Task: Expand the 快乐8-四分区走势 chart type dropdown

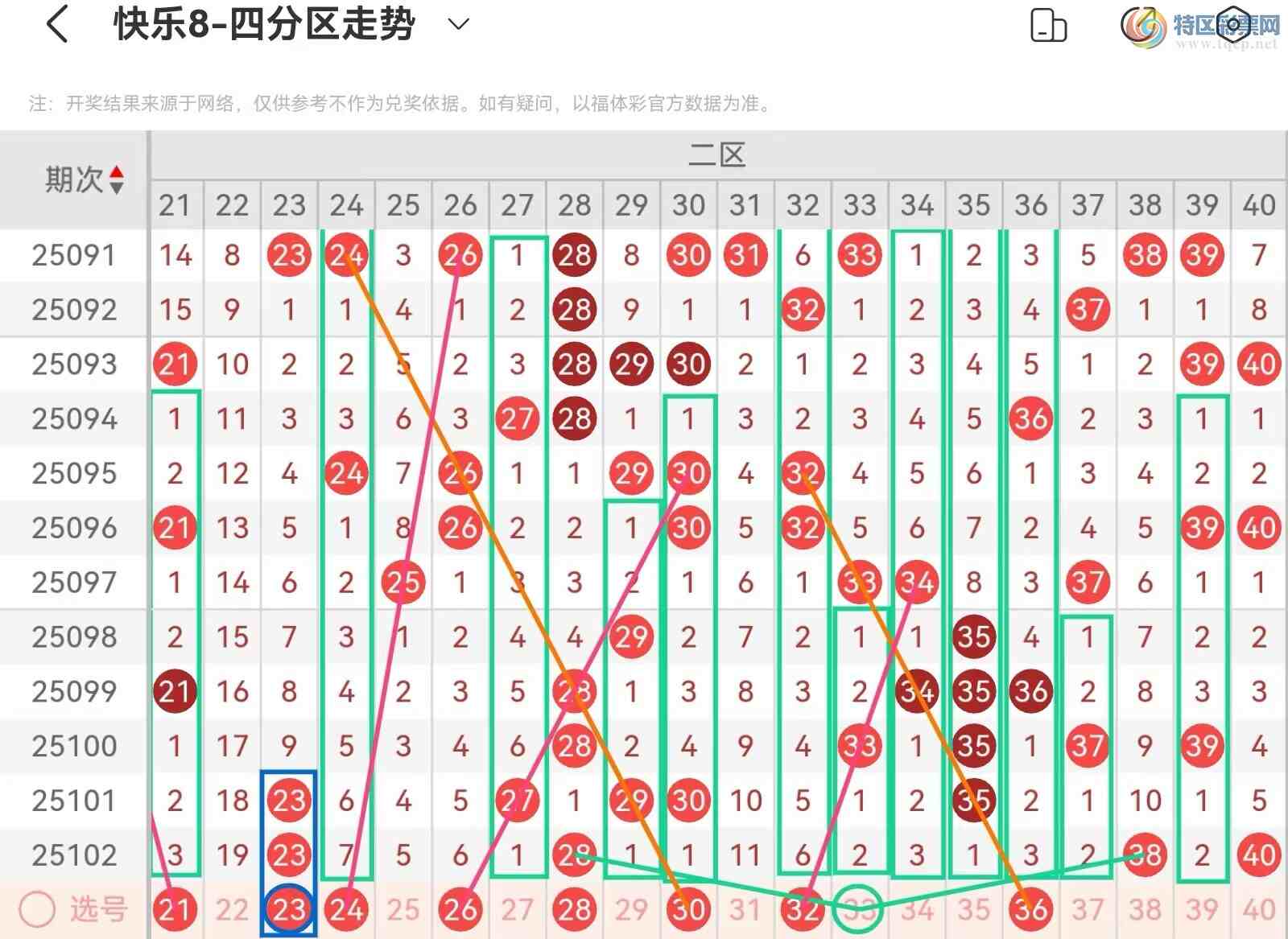Action: coord(458,24)
